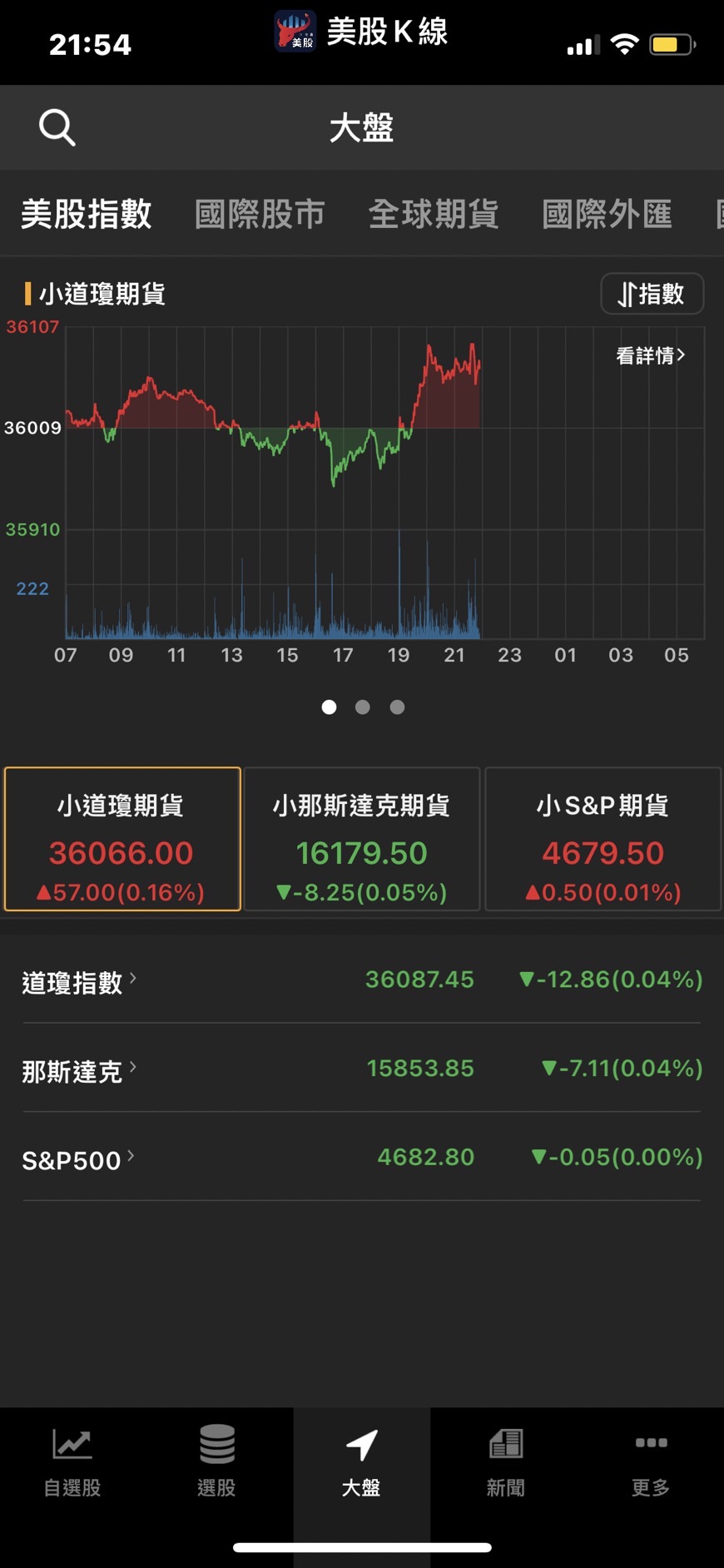Select the 小那斯達克期貨 card
This screenshot has height=1568, width=724.
[361, 839]
